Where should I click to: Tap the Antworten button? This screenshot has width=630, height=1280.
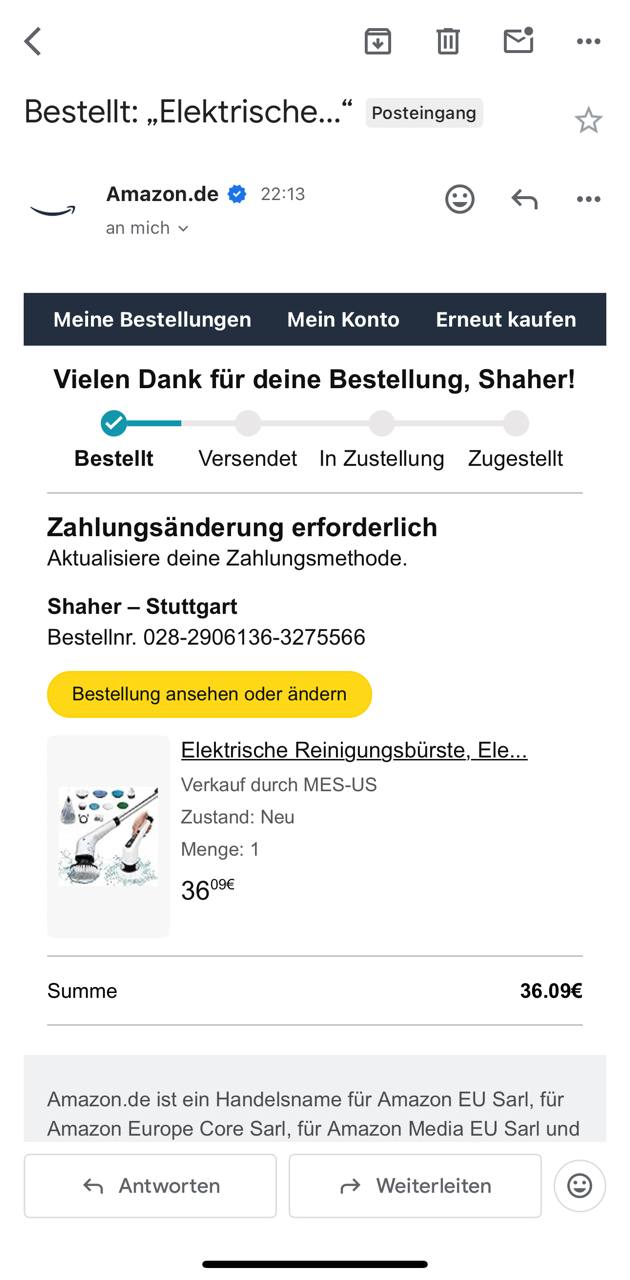point(150,1186)
